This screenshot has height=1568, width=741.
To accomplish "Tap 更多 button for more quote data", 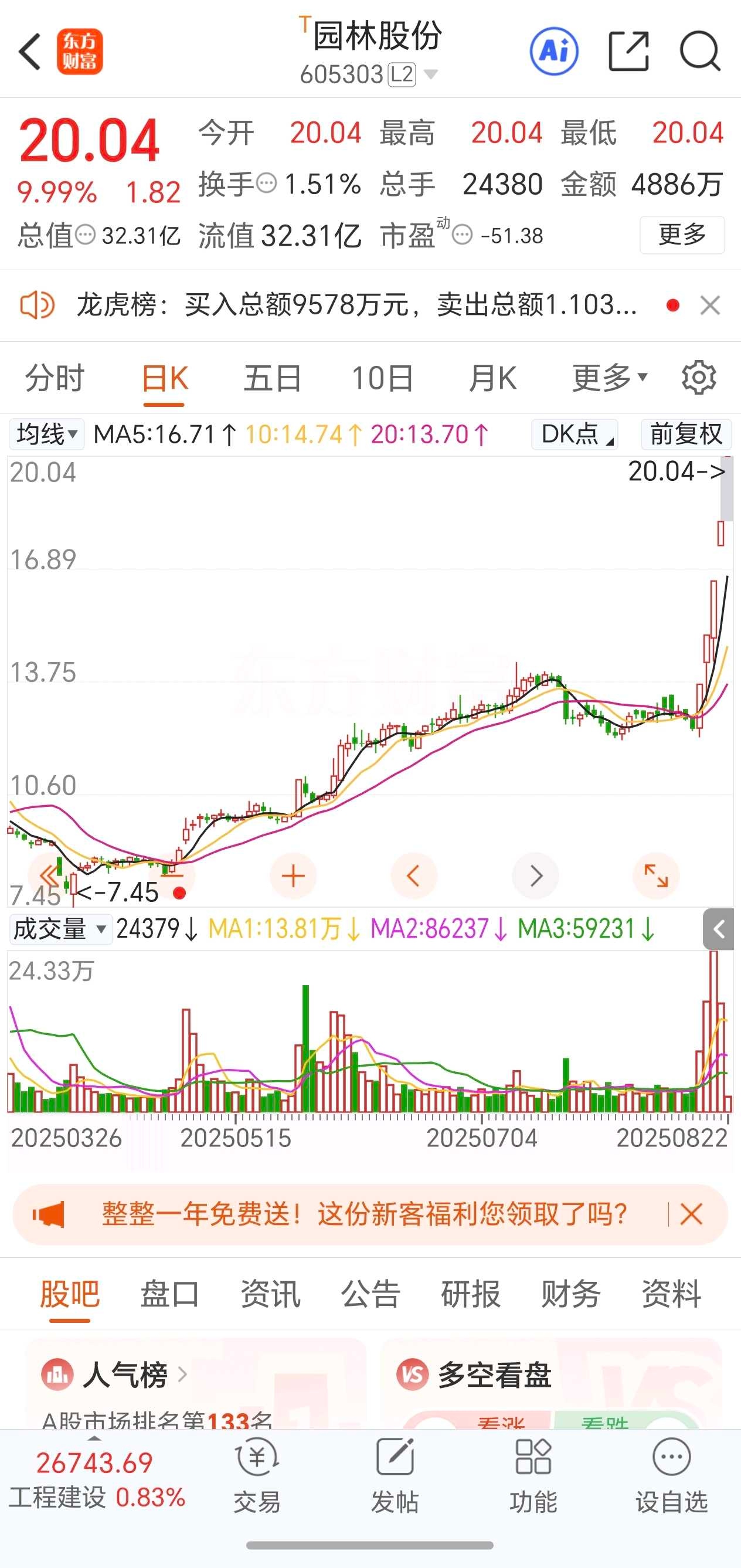I will coord(682,235).
